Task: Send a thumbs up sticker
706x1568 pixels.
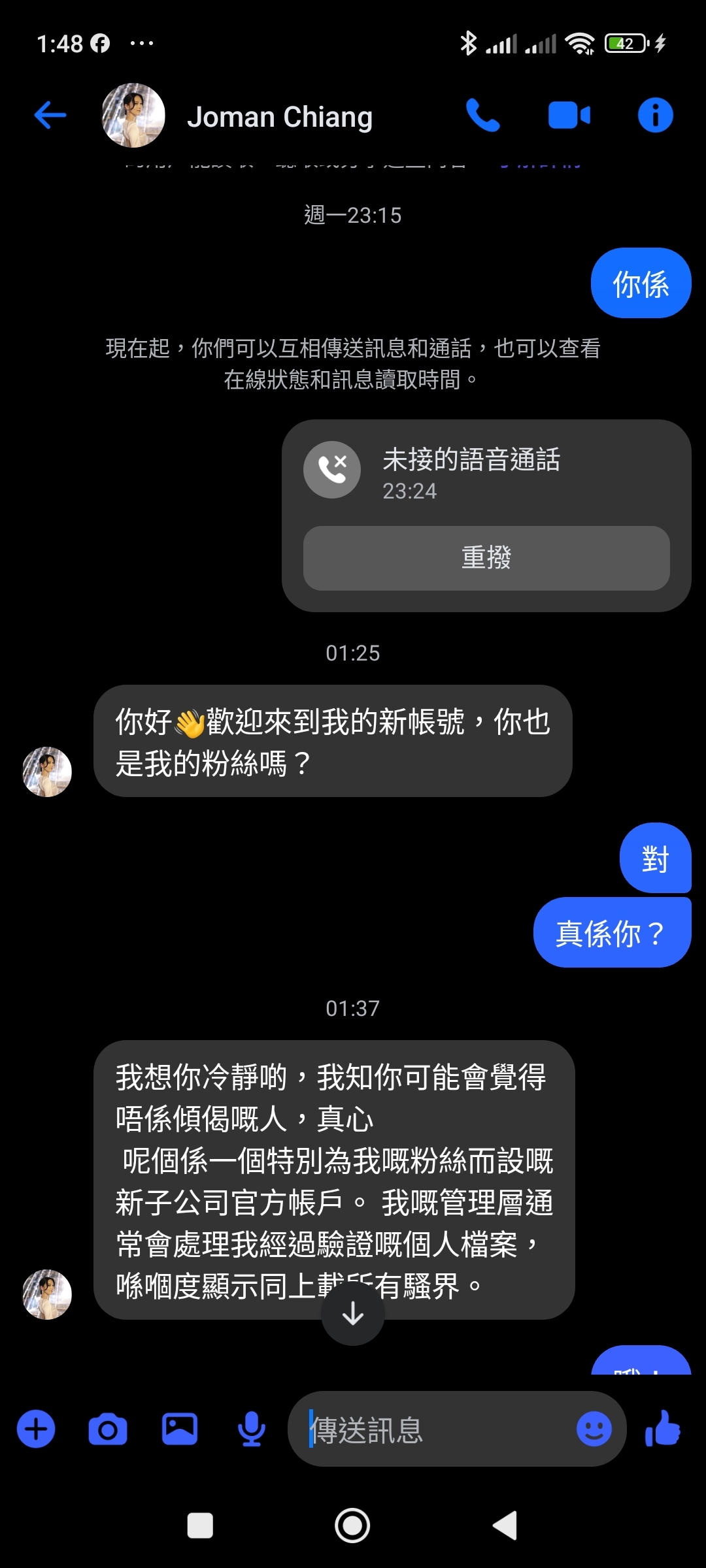Action: [x=664, y=1428]
